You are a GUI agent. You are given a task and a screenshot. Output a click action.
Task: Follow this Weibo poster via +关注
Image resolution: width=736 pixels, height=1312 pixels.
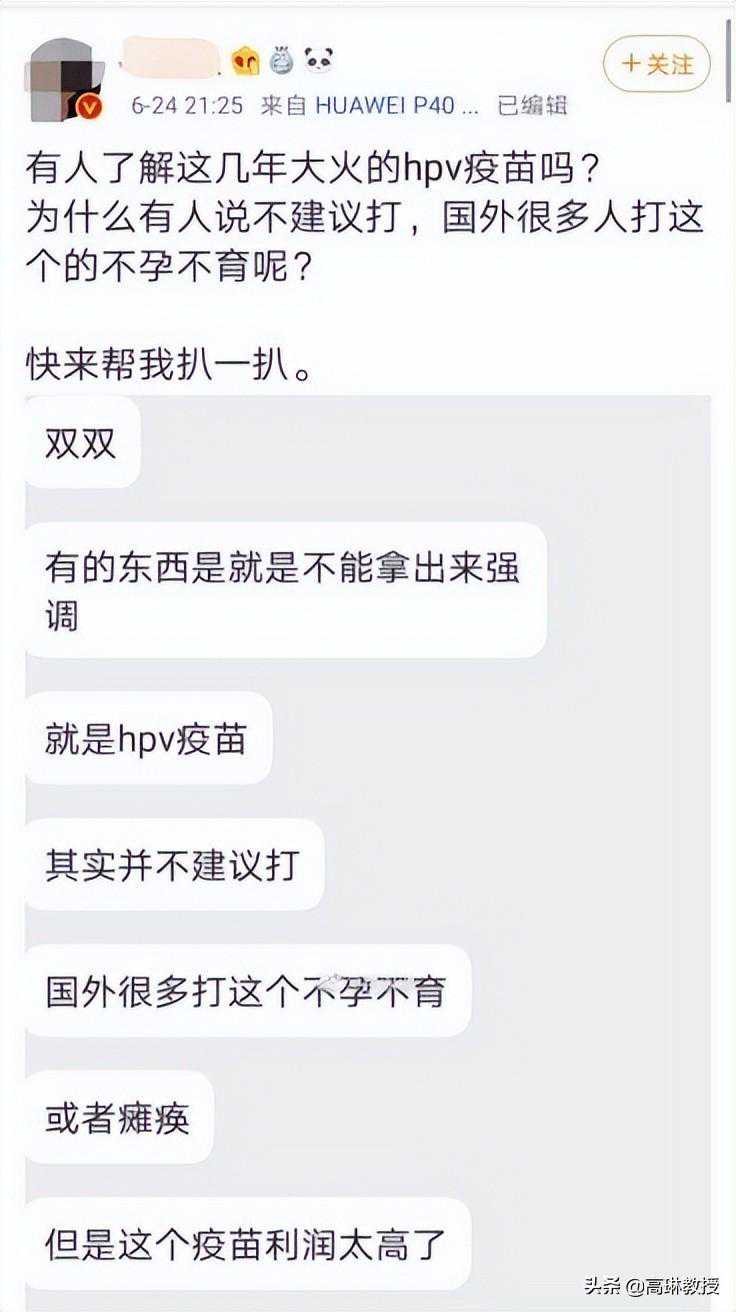(x=656, y=65)
